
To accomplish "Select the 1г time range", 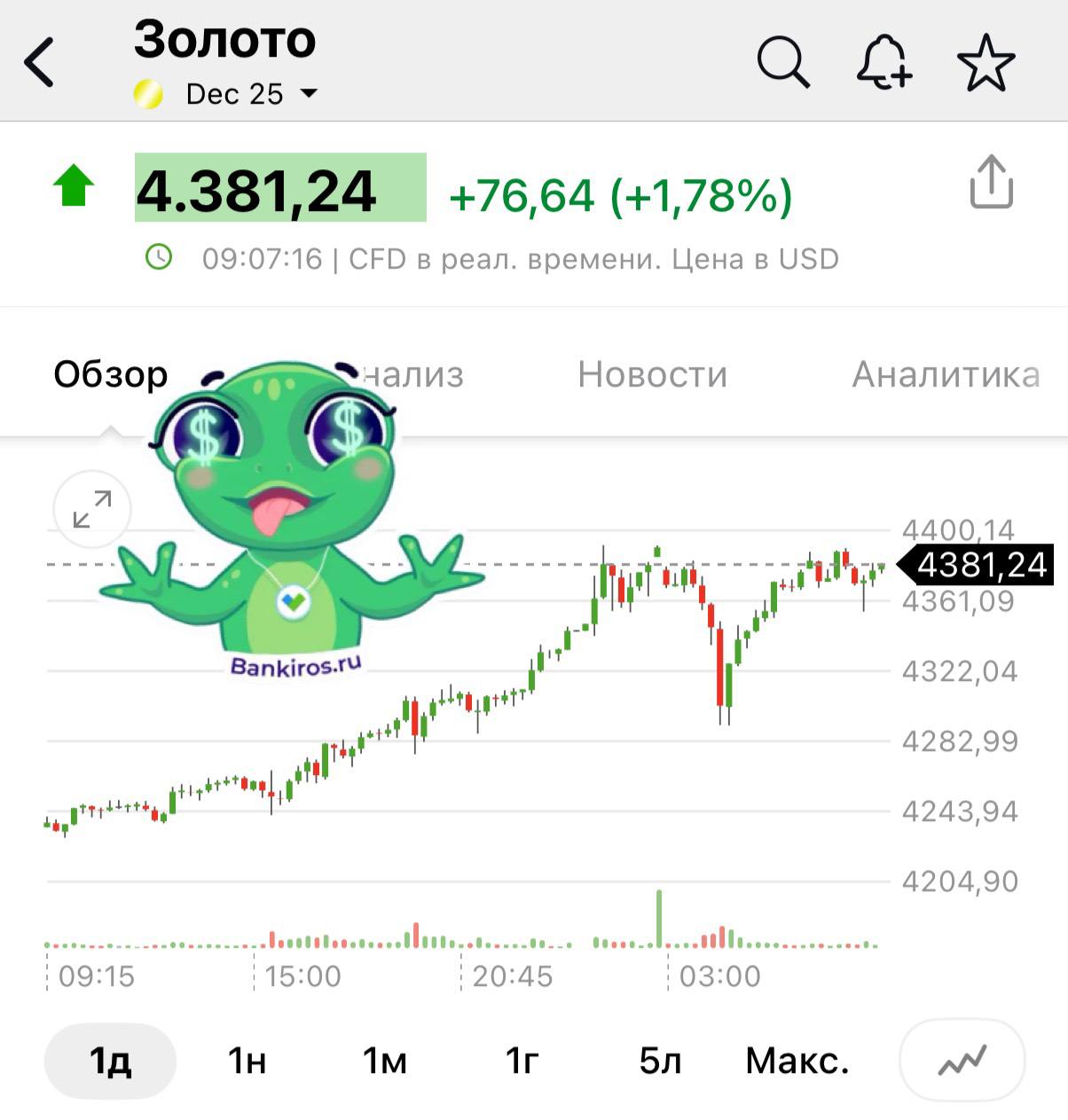I will click(x=522, y=1061).
